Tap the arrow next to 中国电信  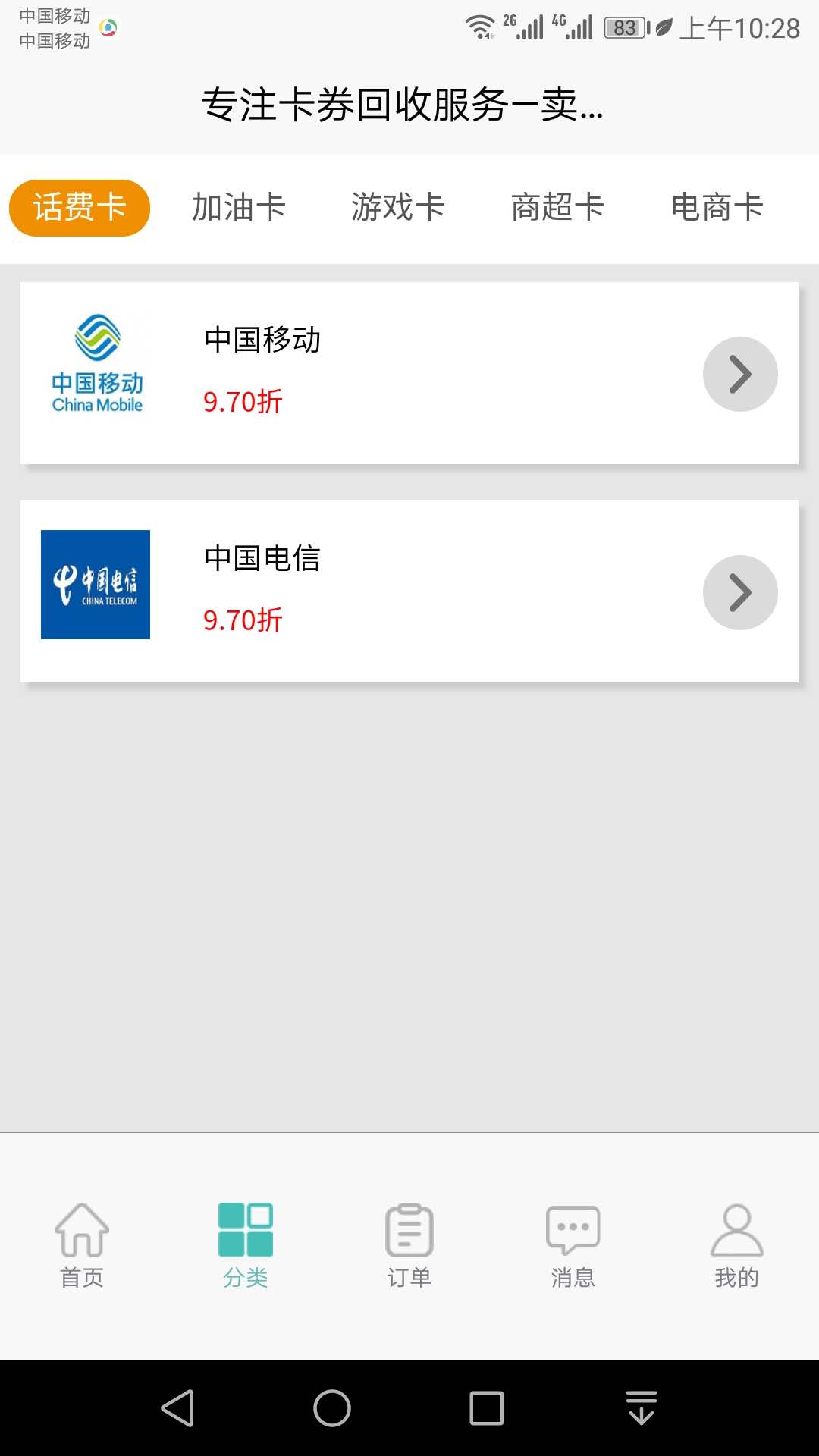click(x=740, y=592)
